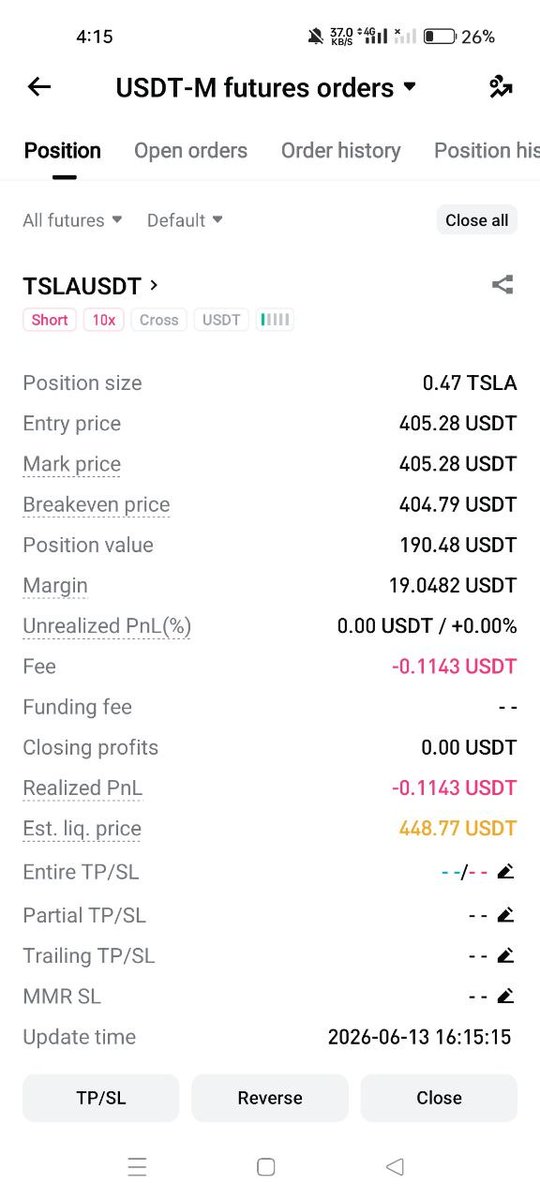
Task: Share the TSLAUSDT position
Action: coord(503,285)
